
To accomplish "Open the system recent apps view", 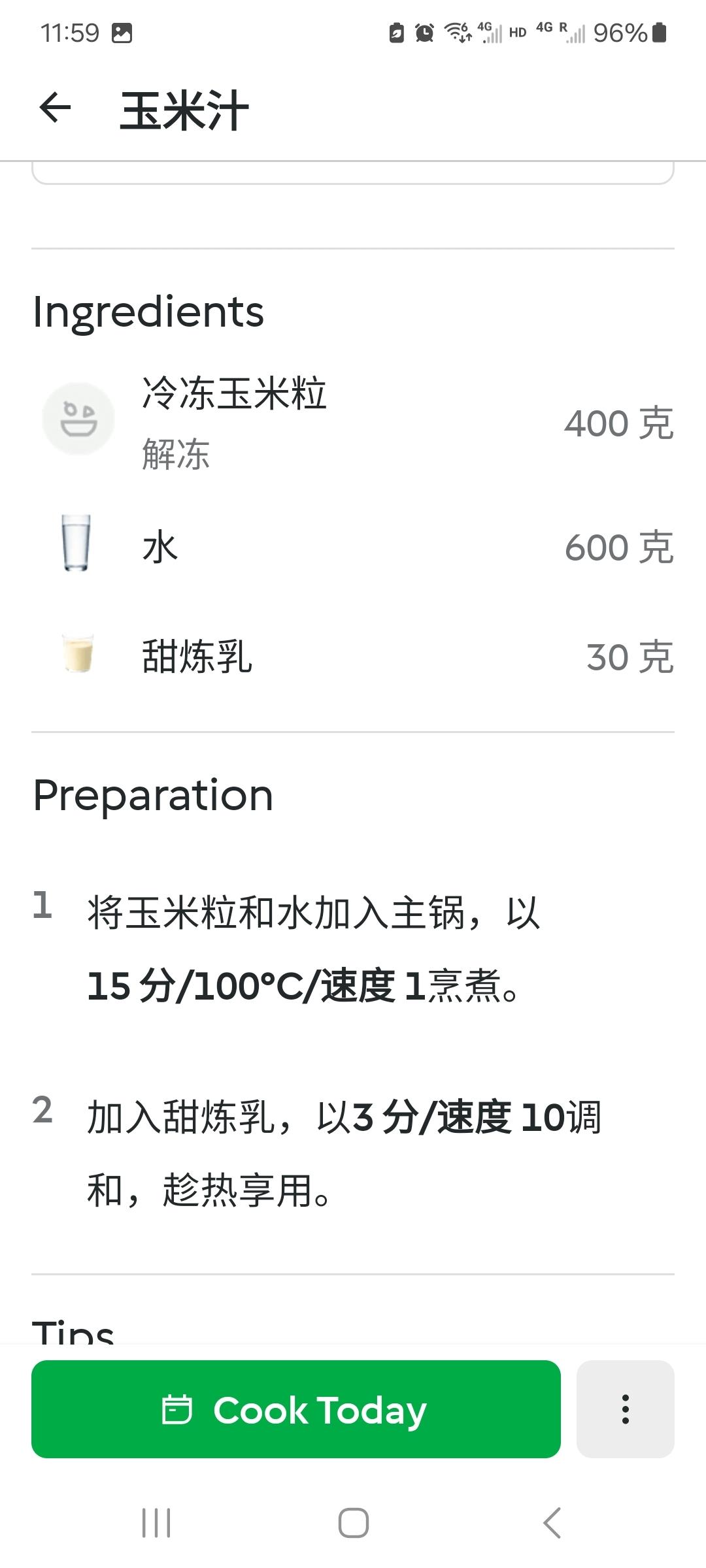I will tap(156, 1523).
